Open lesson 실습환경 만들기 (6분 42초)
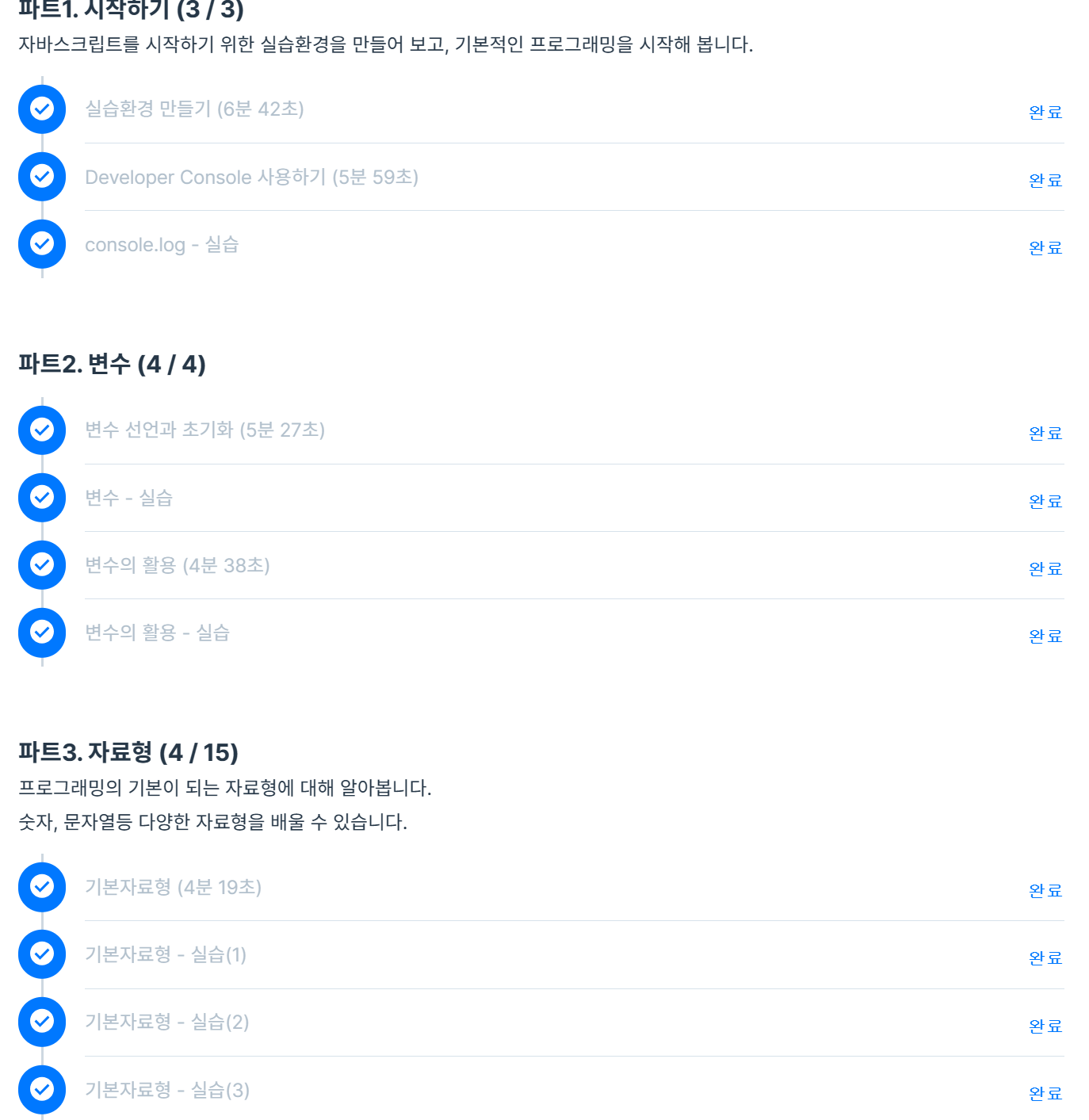The image size is (1089, 1120). [x=194, y=109]
